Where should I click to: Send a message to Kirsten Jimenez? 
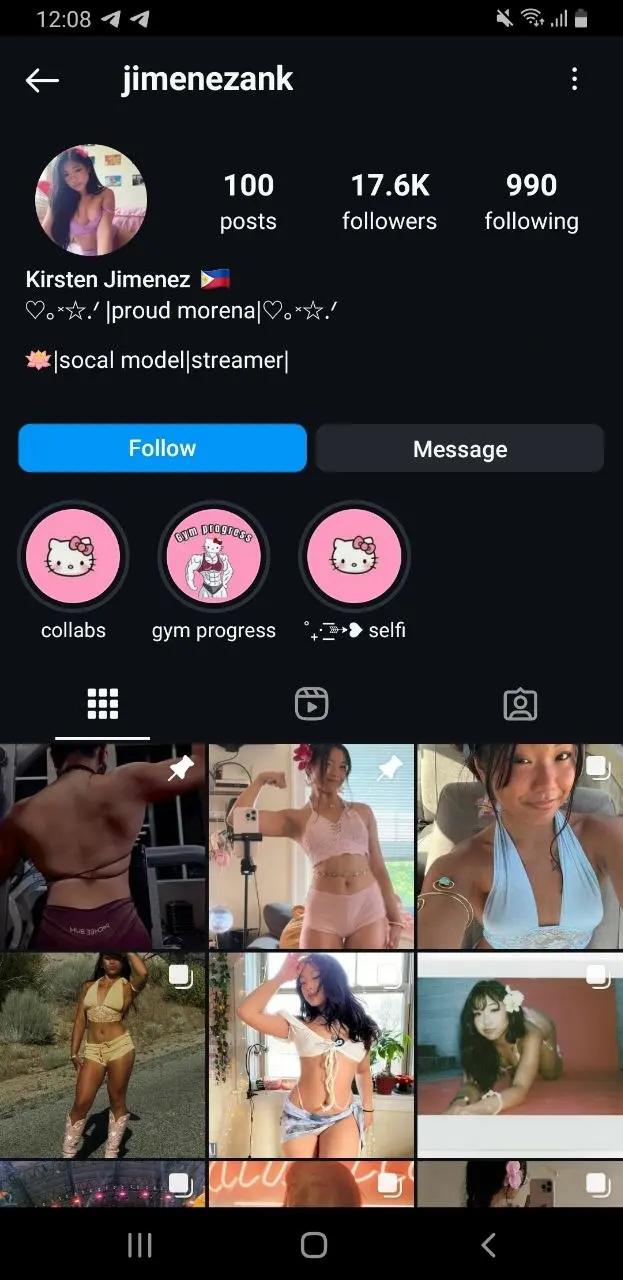(x=460, y=448)
